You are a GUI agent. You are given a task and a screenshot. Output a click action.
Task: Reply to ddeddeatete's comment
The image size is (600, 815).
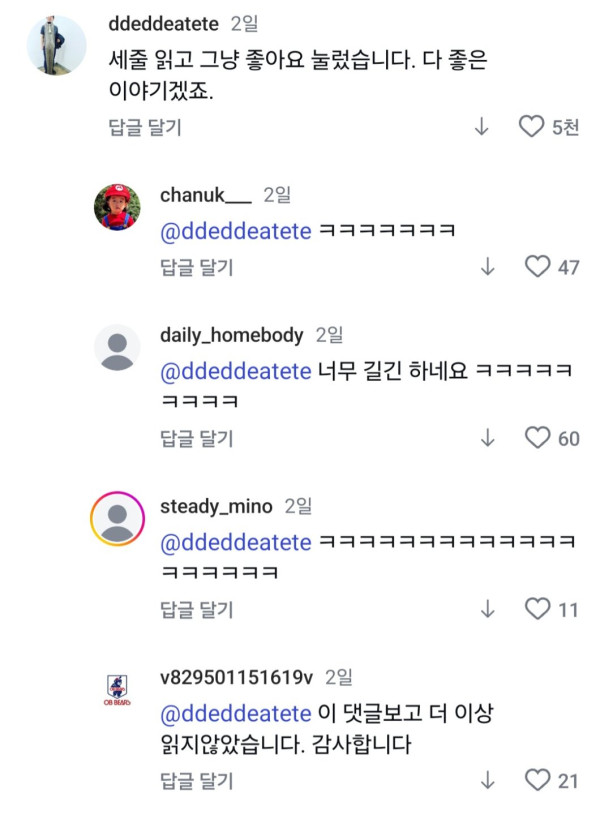point(145,127)
